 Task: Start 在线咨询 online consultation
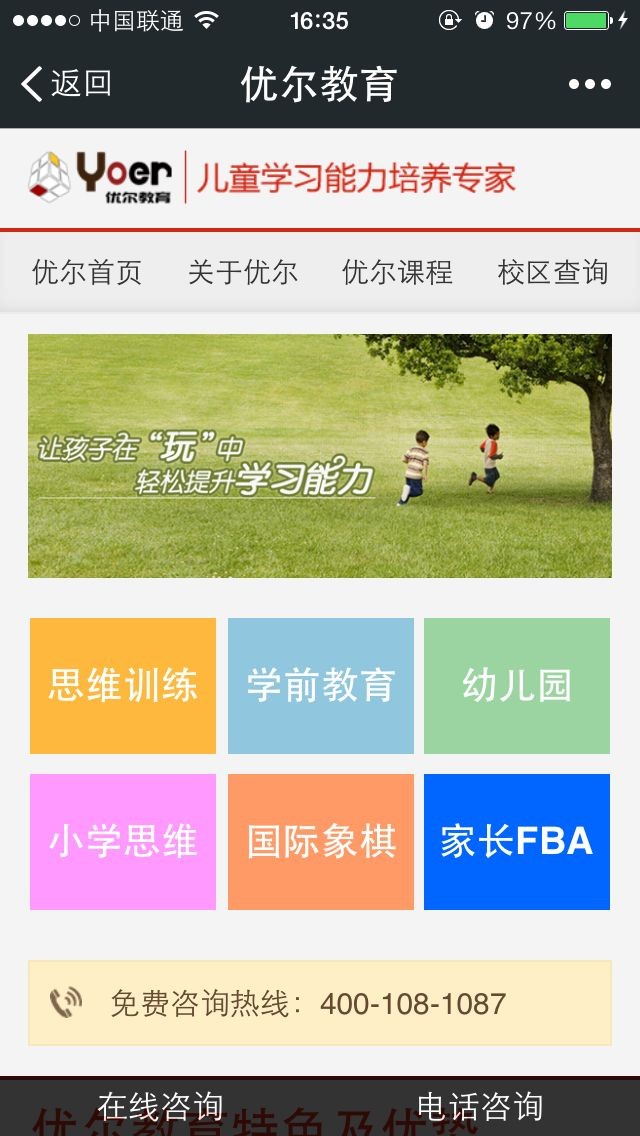pos(160,1106)
